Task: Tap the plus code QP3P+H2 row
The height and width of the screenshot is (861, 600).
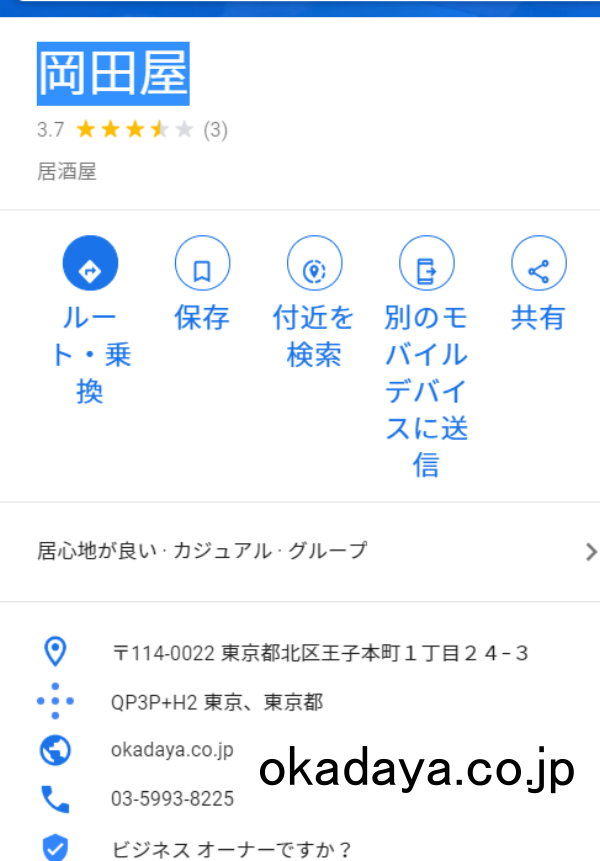Action: tap(217, 702)
